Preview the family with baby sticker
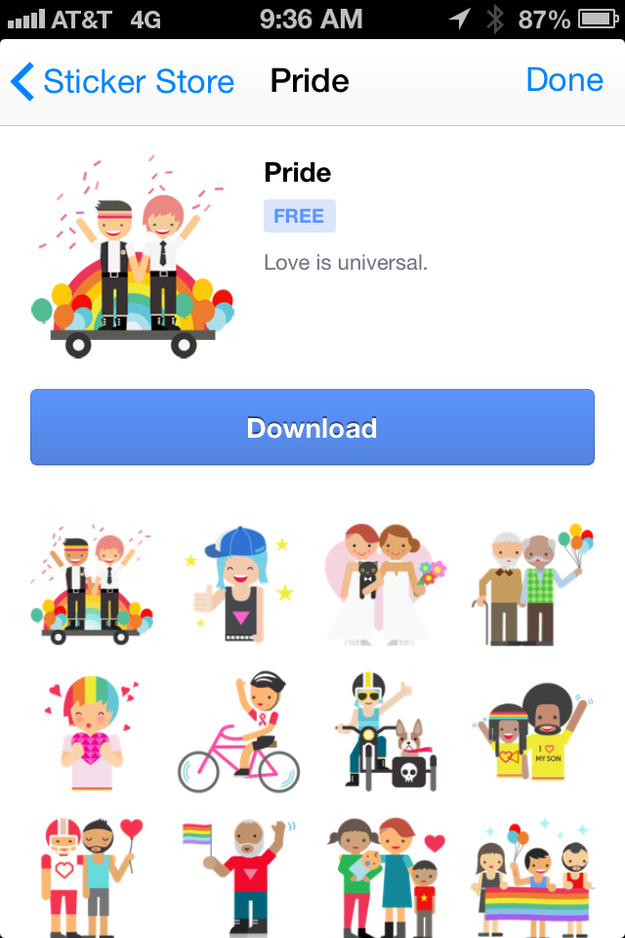Image resolution: width=625 pixels, height=938 pixels. [385, 874]
